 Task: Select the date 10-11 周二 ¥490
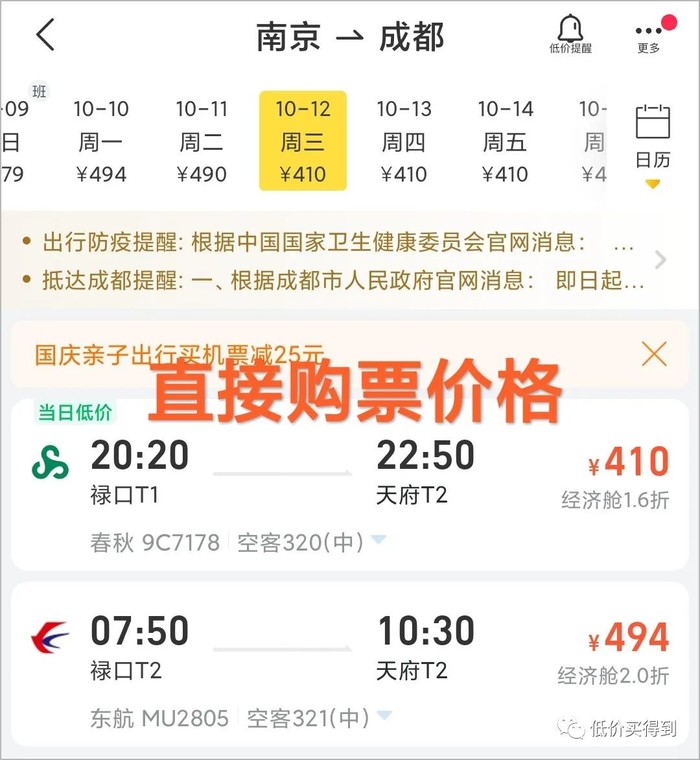point(202,141)
